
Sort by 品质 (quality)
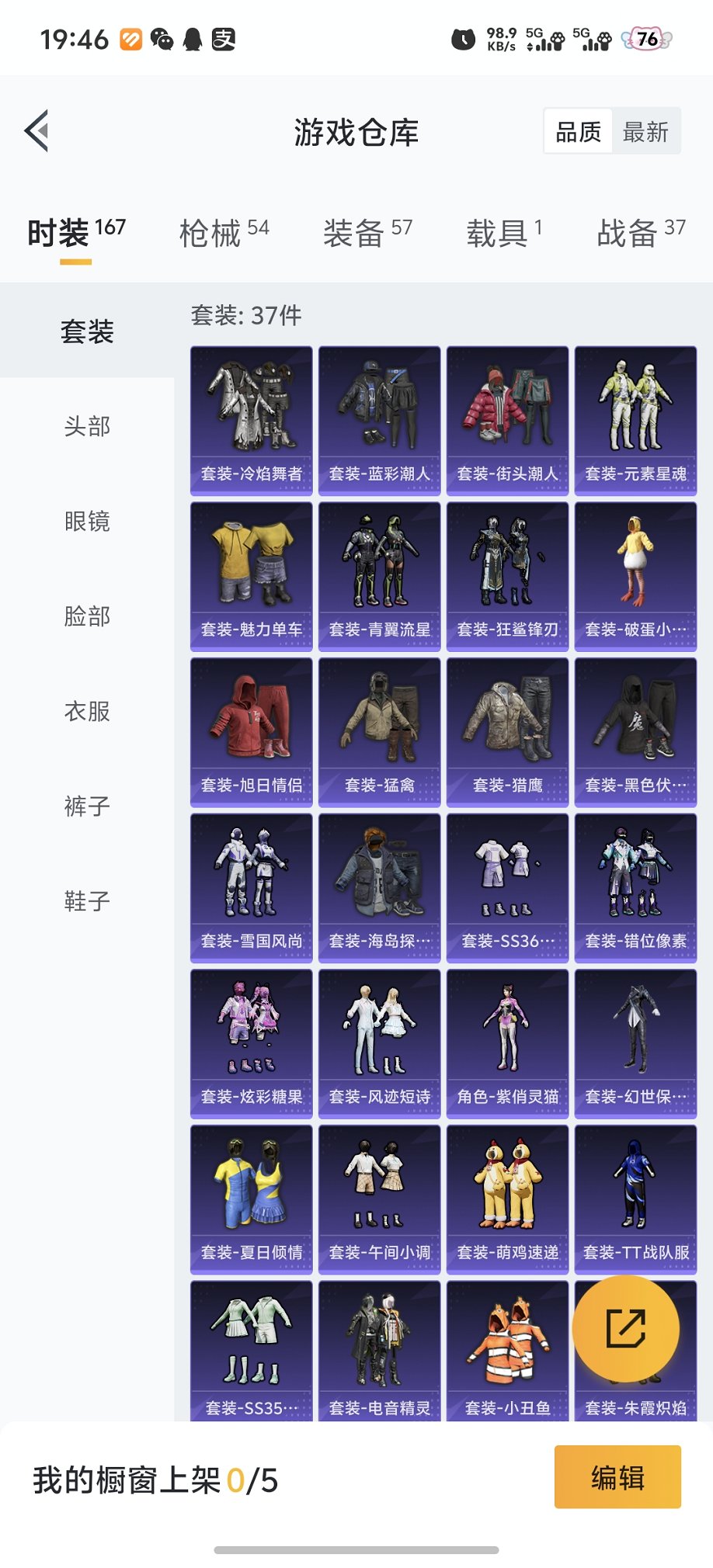tap(579, 131)
